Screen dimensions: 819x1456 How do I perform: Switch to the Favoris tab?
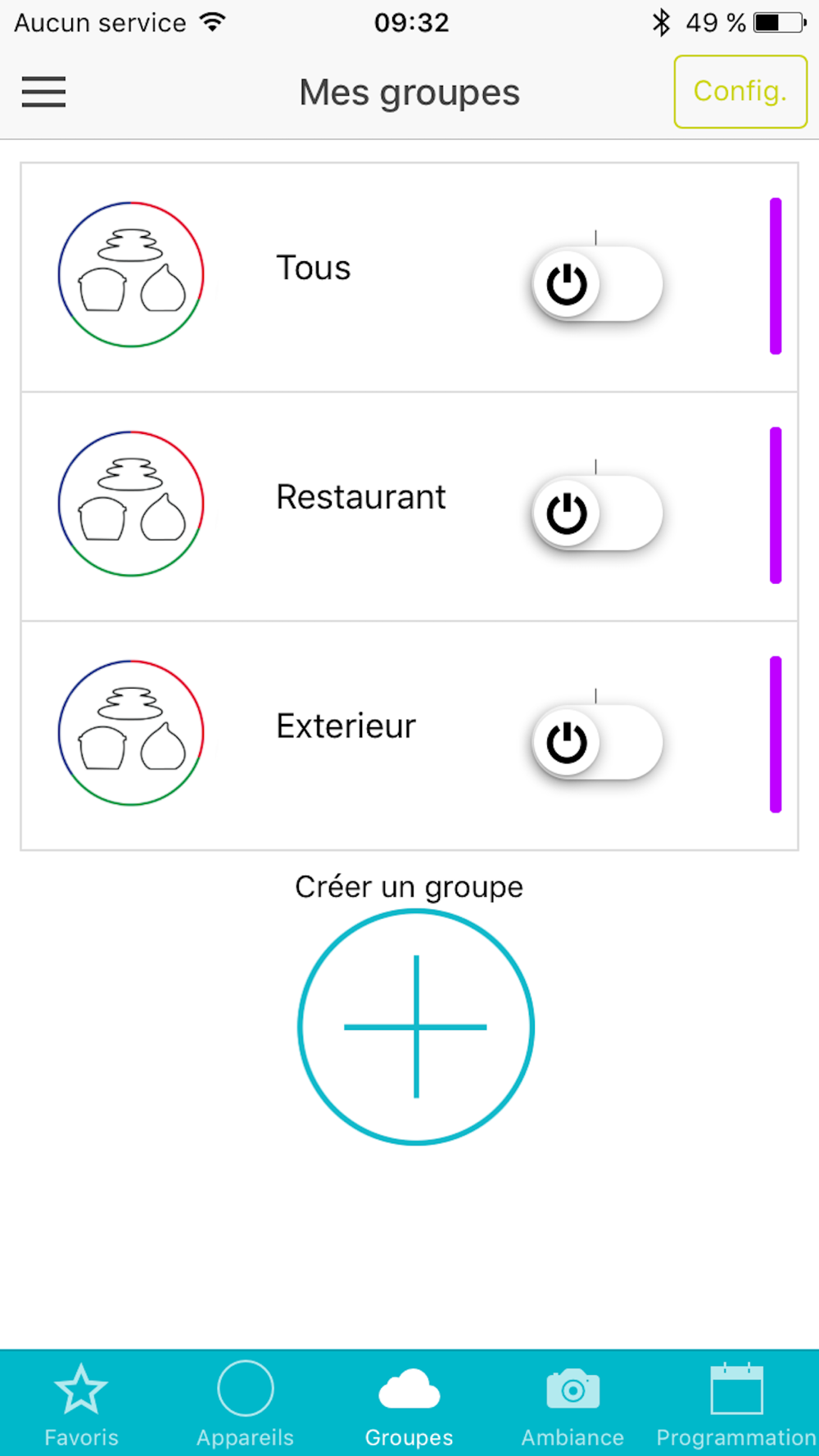coord(81,1404)
